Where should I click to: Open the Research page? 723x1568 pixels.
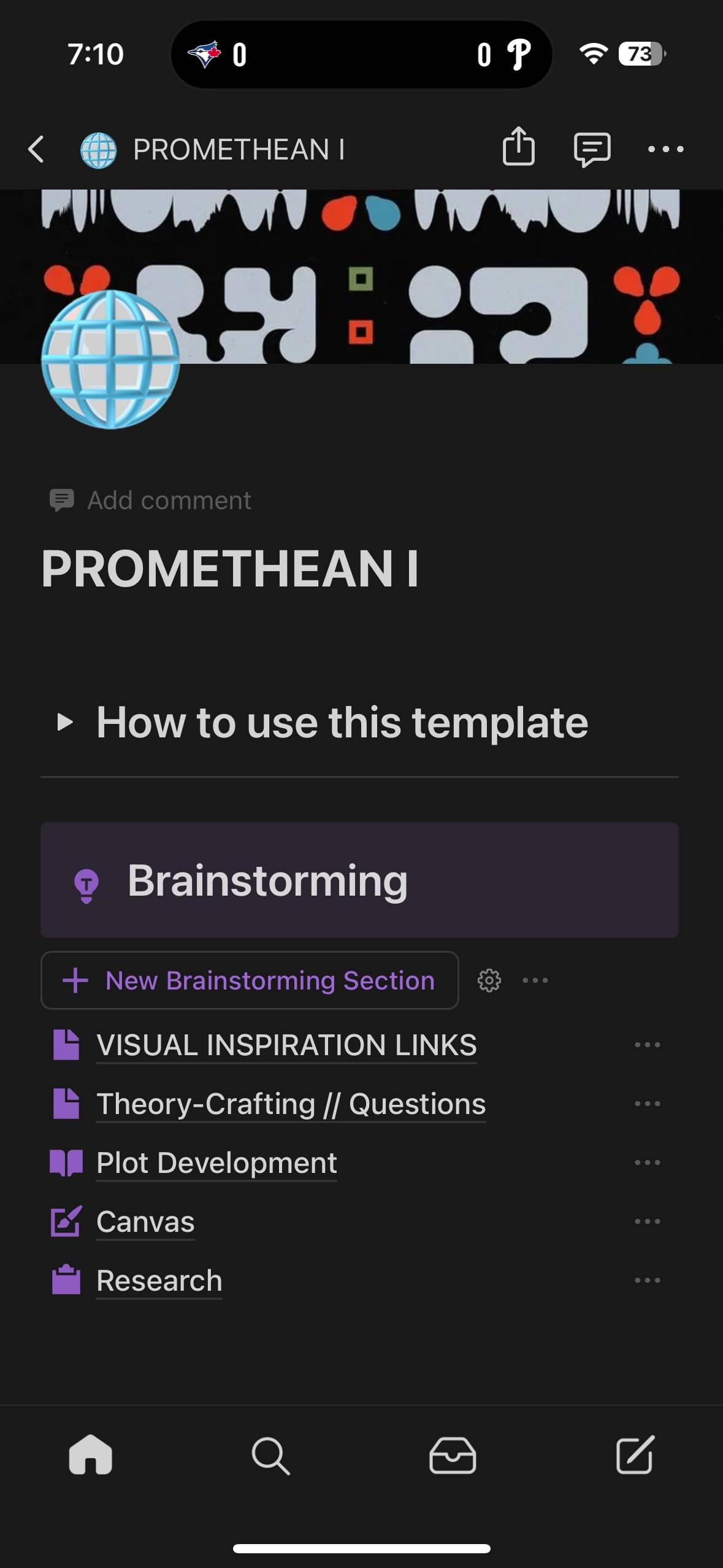159,1280
